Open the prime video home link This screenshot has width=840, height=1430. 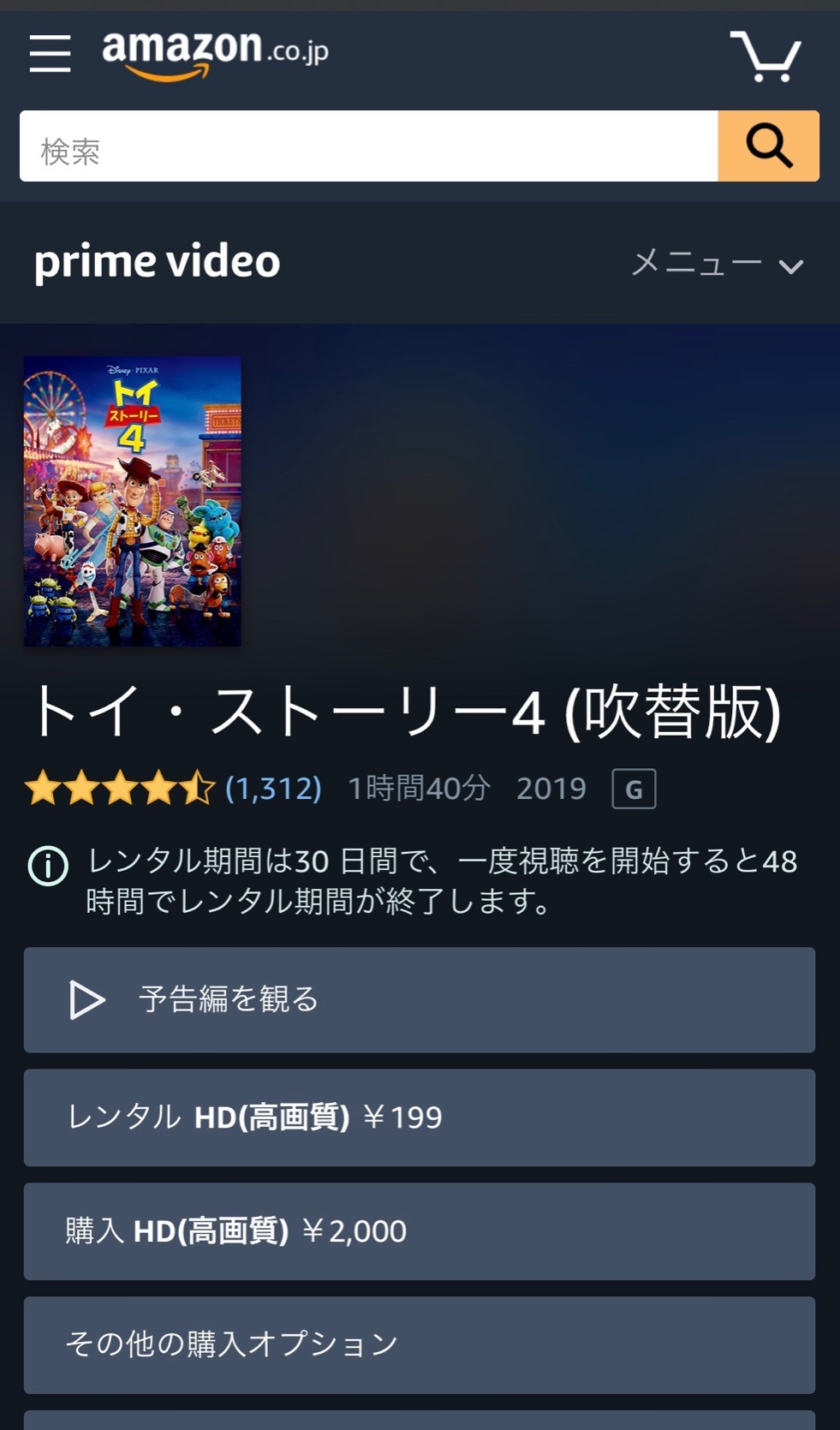pos(158,261)
